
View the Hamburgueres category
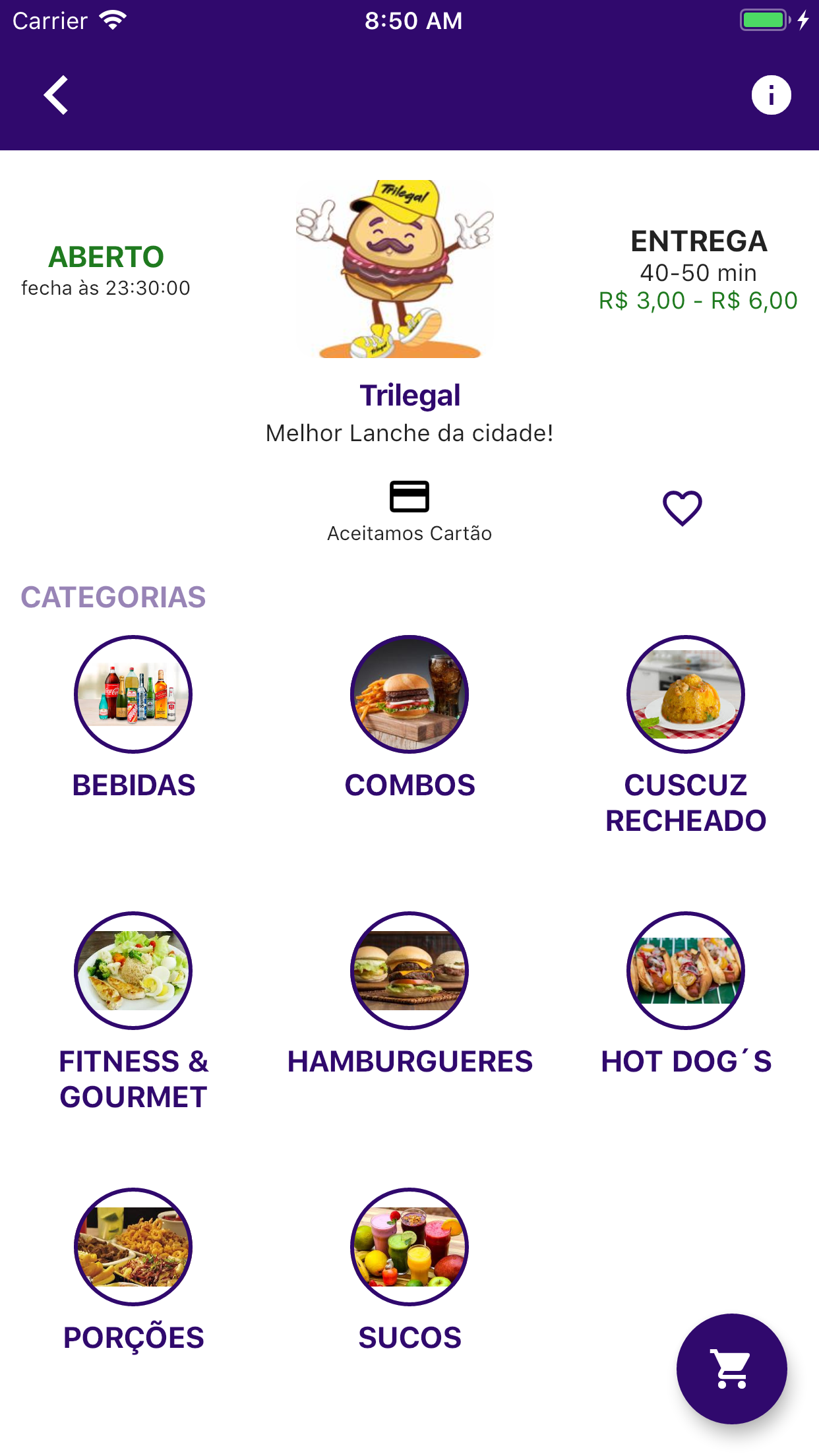409,971
